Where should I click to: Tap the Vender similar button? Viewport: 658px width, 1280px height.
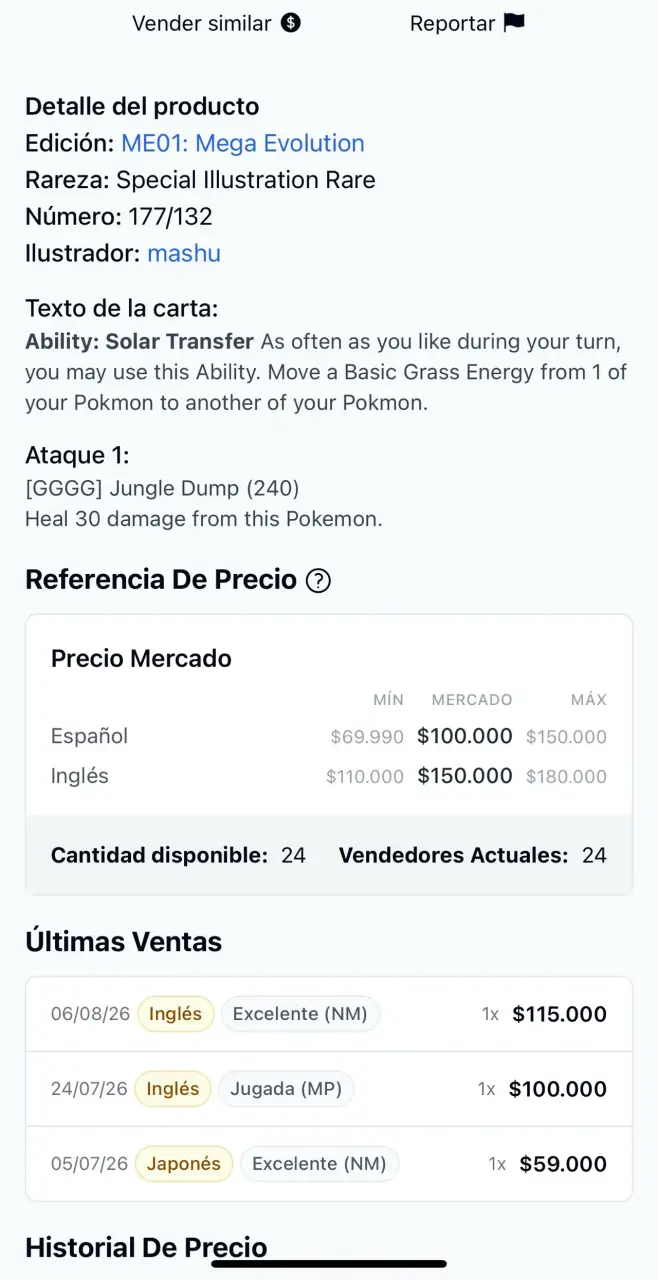coord(216,23)
